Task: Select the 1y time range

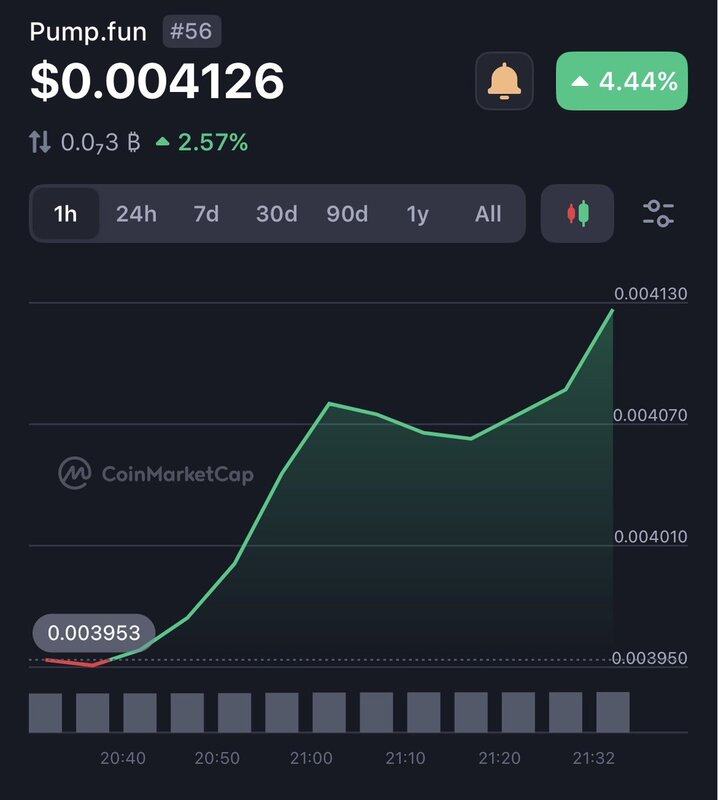Action: tap(417, 214)
